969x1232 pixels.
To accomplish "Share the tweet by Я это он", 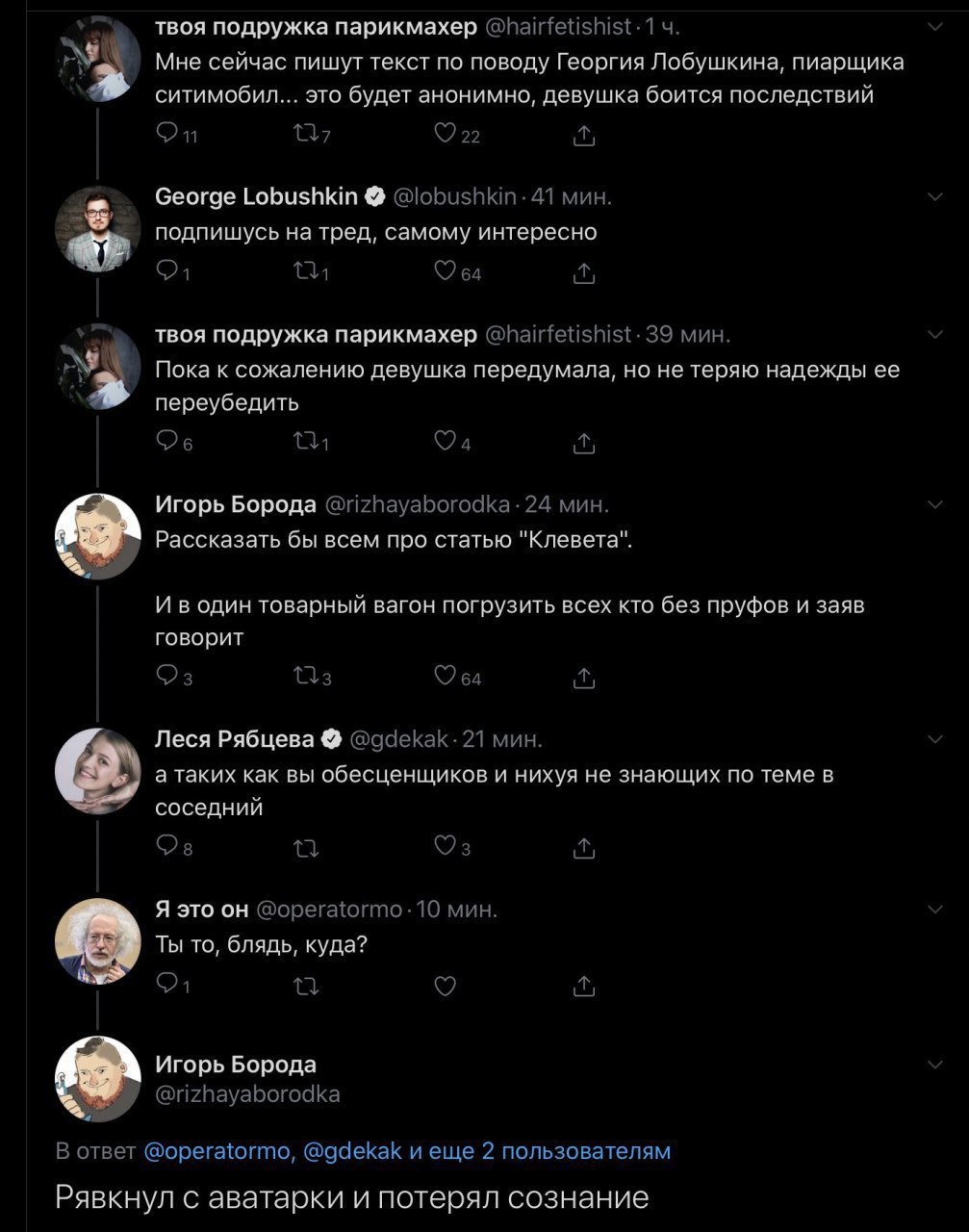I will (x=583, y=987).
